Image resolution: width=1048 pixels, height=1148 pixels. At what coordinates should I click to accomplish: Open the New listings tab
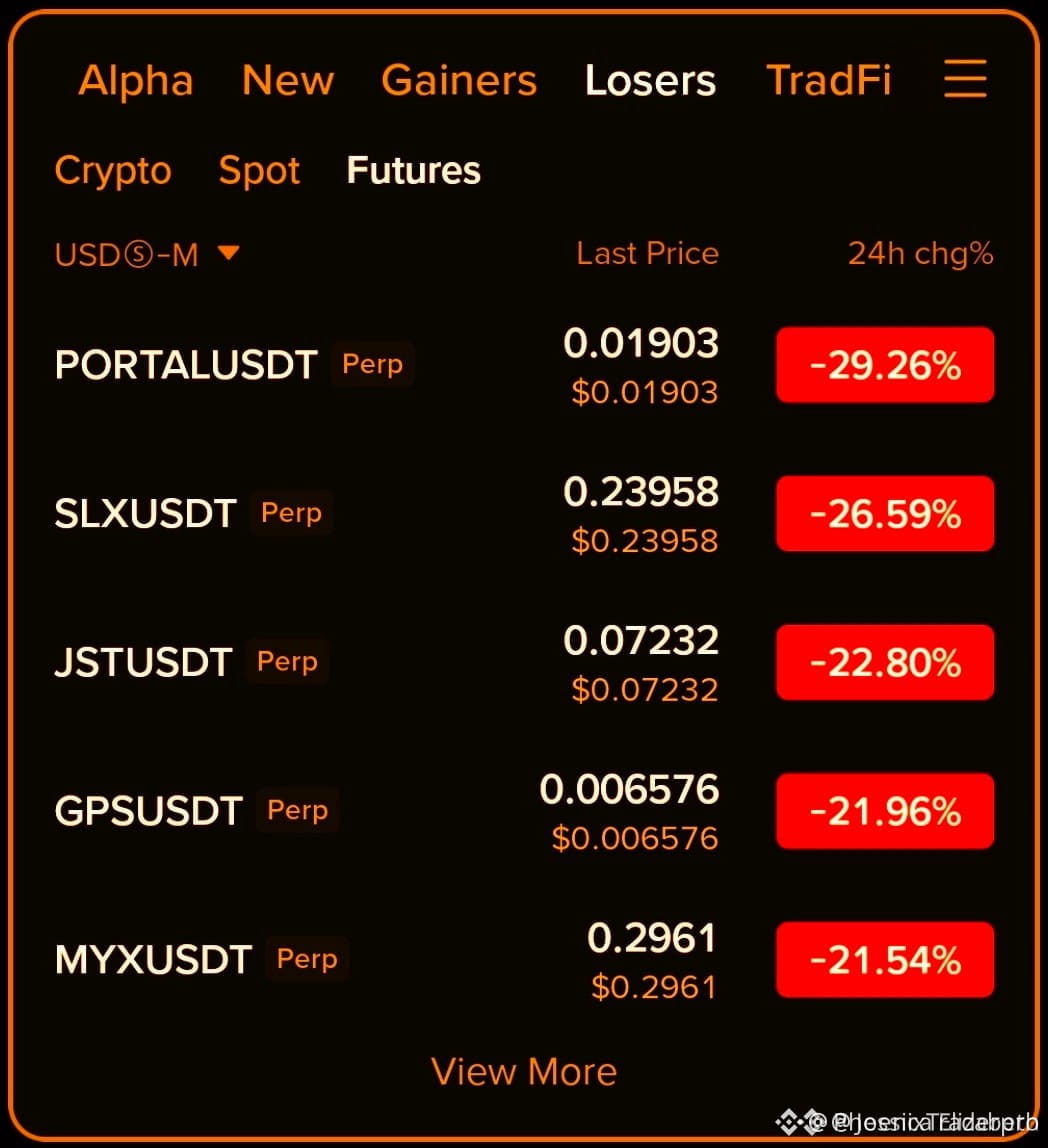click(x=288, y=80)
